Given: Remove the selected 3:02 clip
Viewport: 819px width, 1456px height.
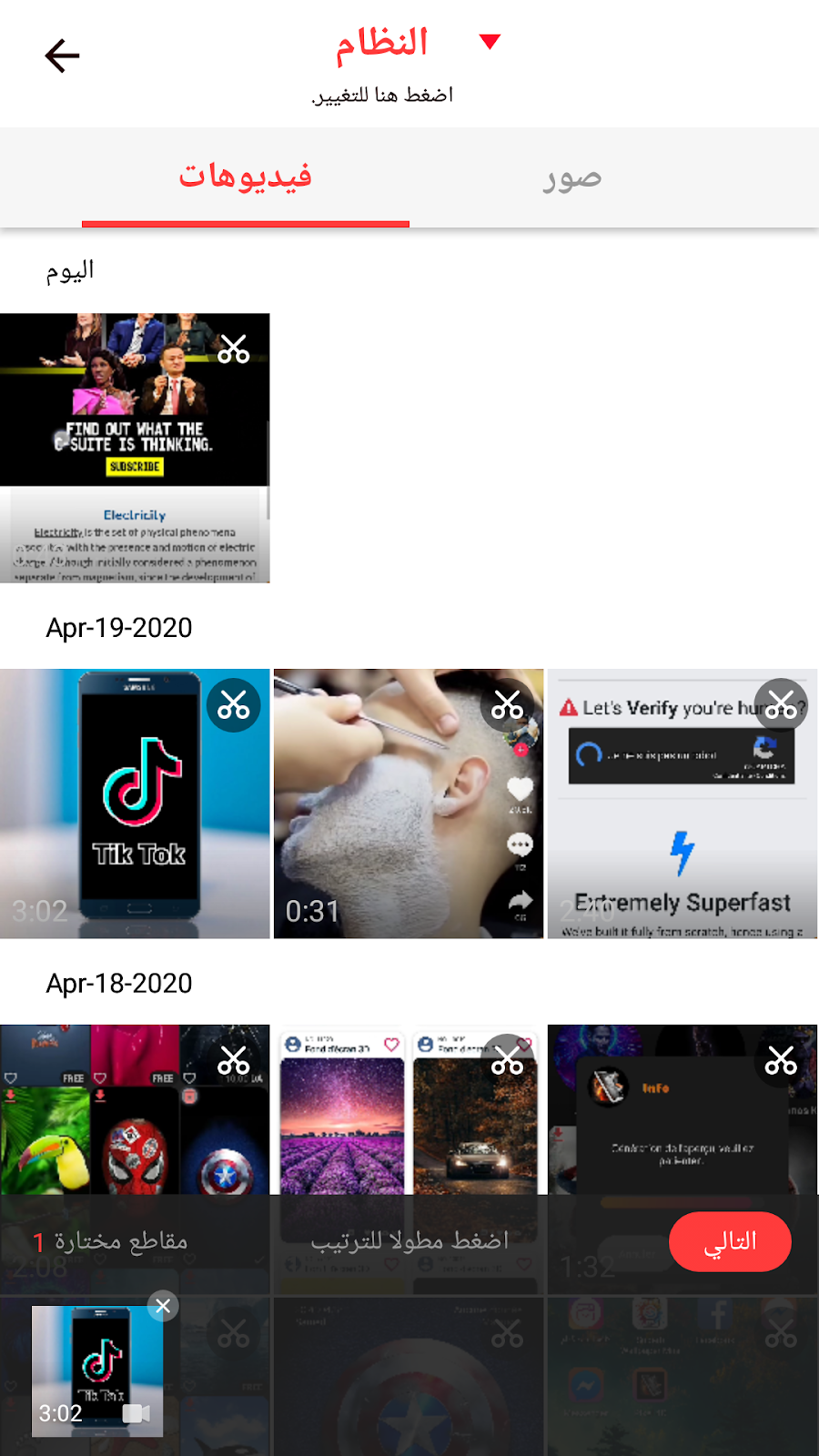Looking at the screenshot, I should [163, 1306].
